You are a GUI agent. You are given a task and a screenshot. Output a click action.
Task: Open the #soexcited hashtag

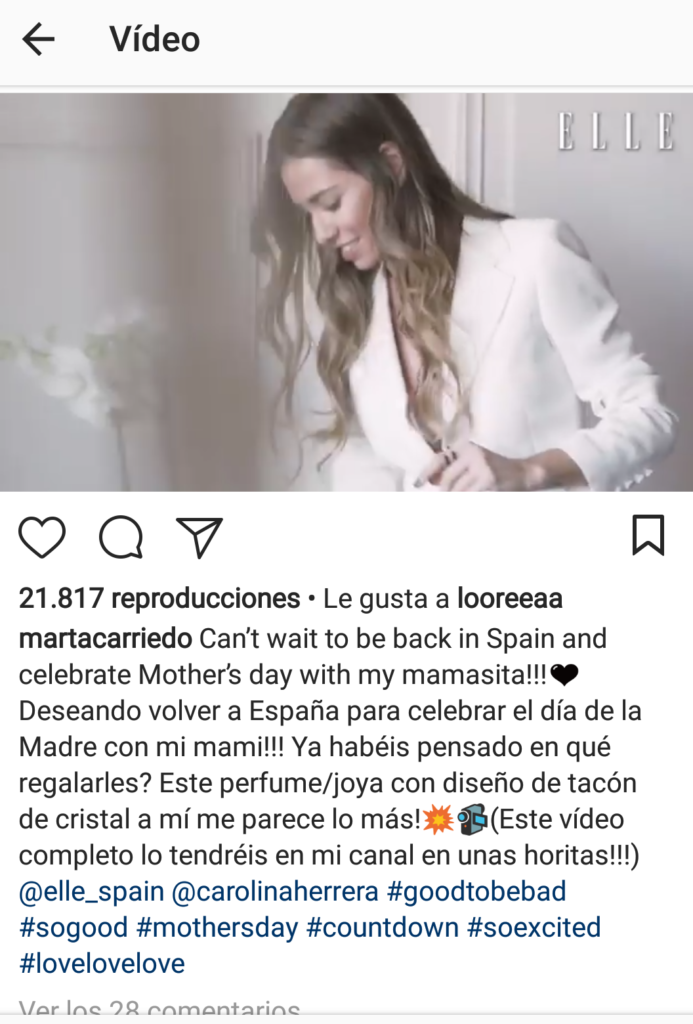click(x=535, y=928)
